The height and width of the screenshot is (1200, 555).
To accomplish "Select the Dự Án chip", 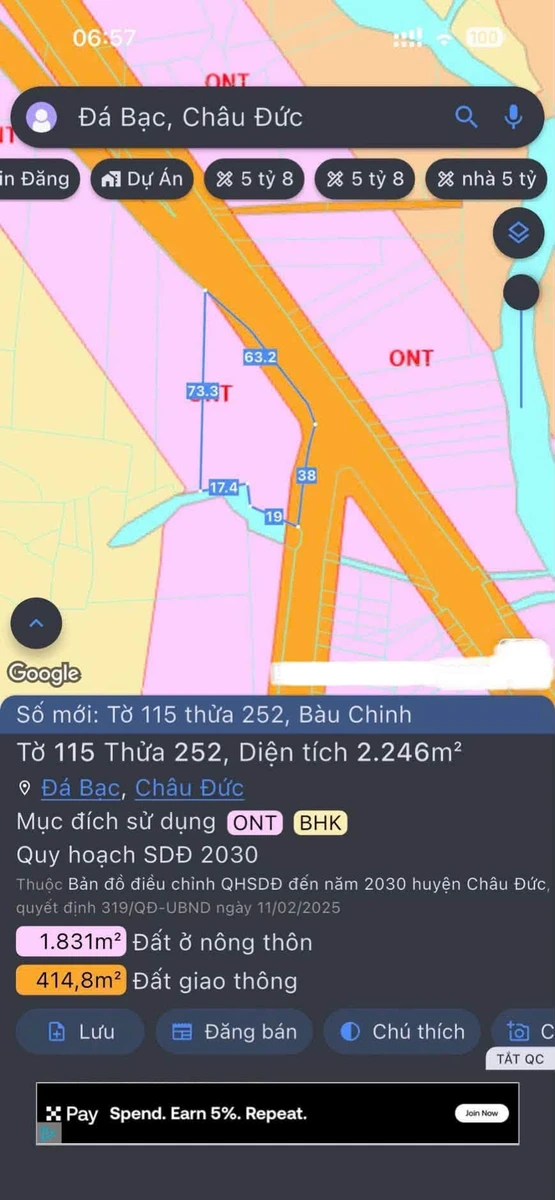I will pyautogui.click(x=142, y=179).
